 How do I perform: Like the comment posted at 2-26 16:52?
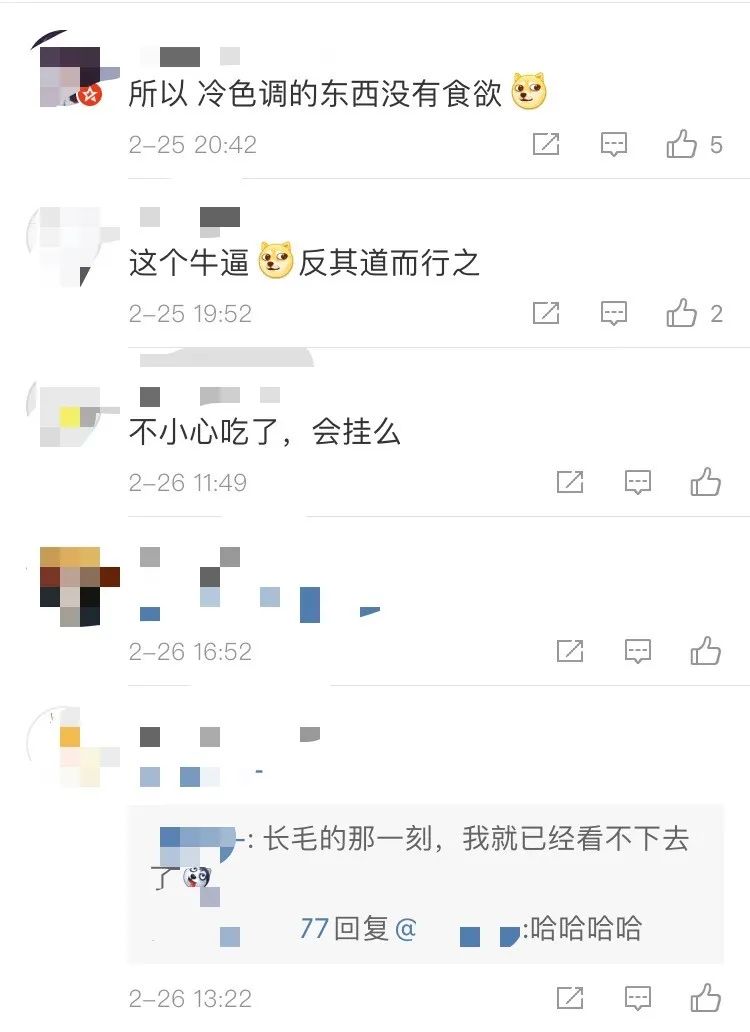706,652
